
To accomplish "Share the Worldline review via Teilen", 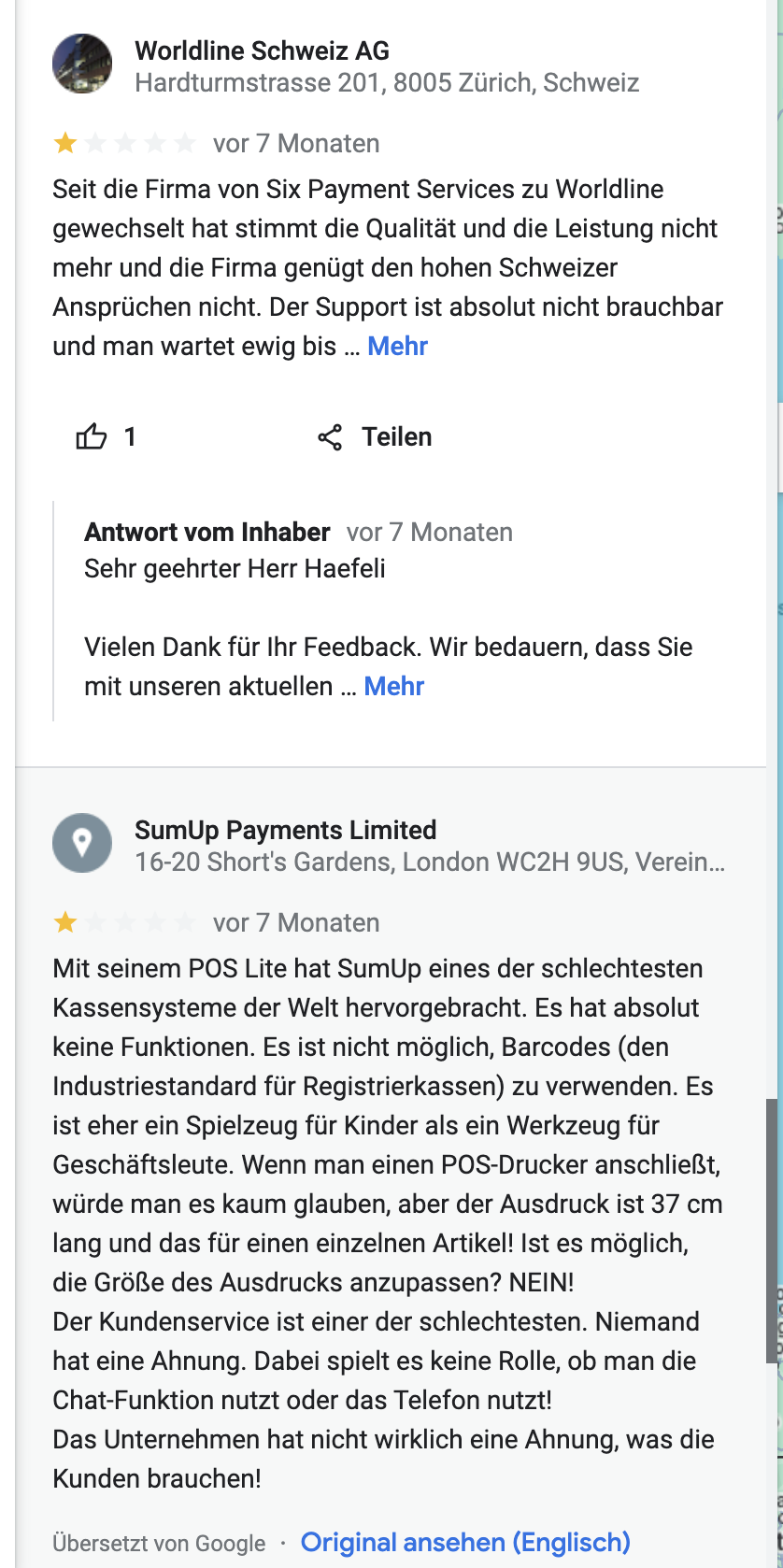I will coord(375,436).
